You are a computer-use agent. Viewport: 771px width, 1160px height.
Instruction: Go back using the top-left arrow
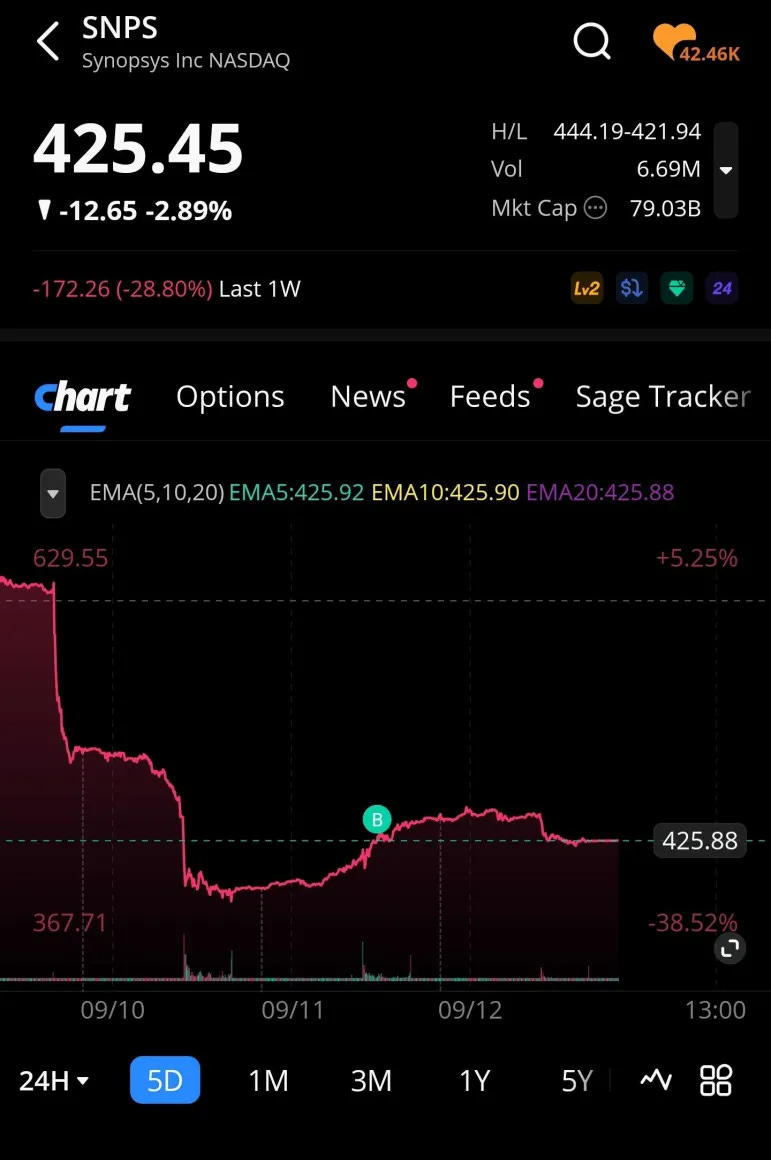tap(47, 43)
